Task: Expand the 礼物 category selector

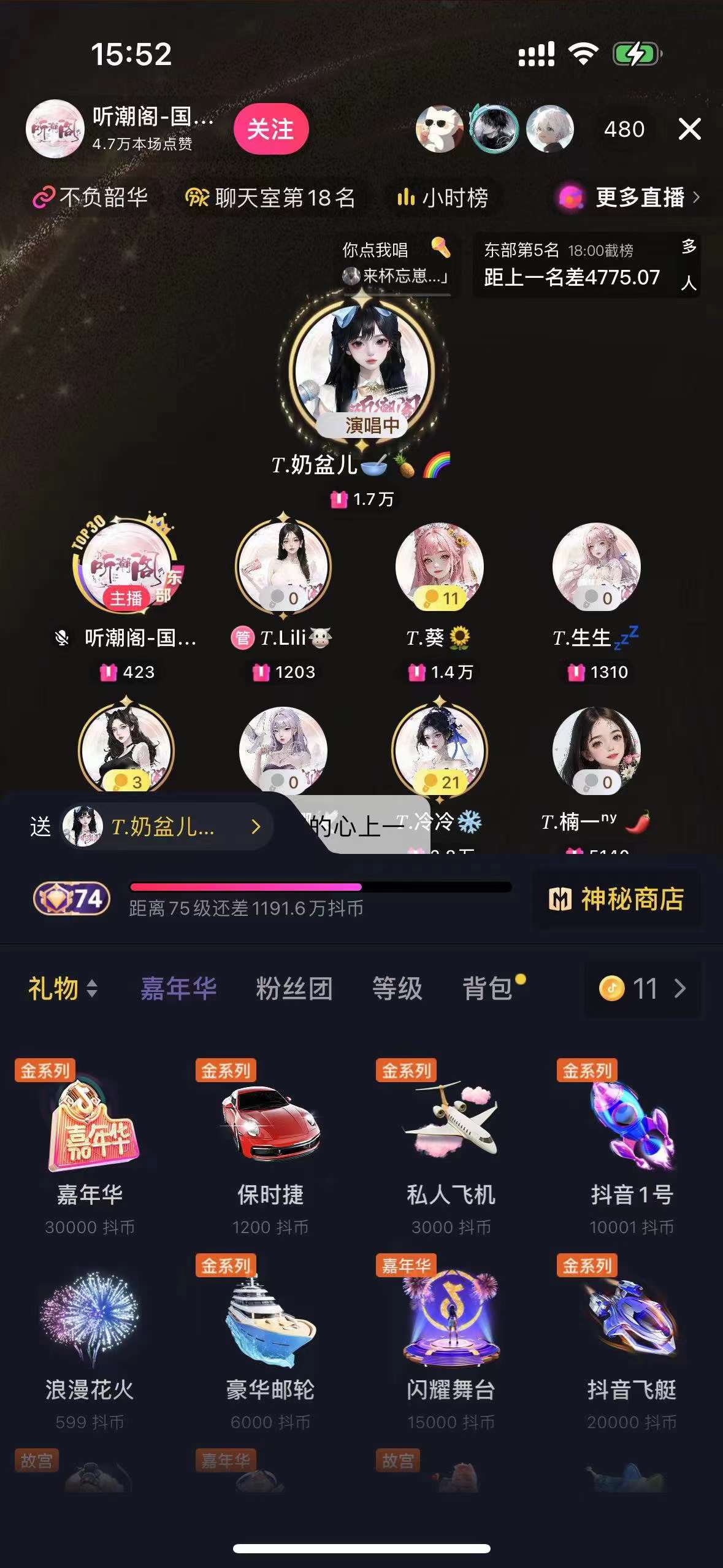Action: (x=63, y=989)
